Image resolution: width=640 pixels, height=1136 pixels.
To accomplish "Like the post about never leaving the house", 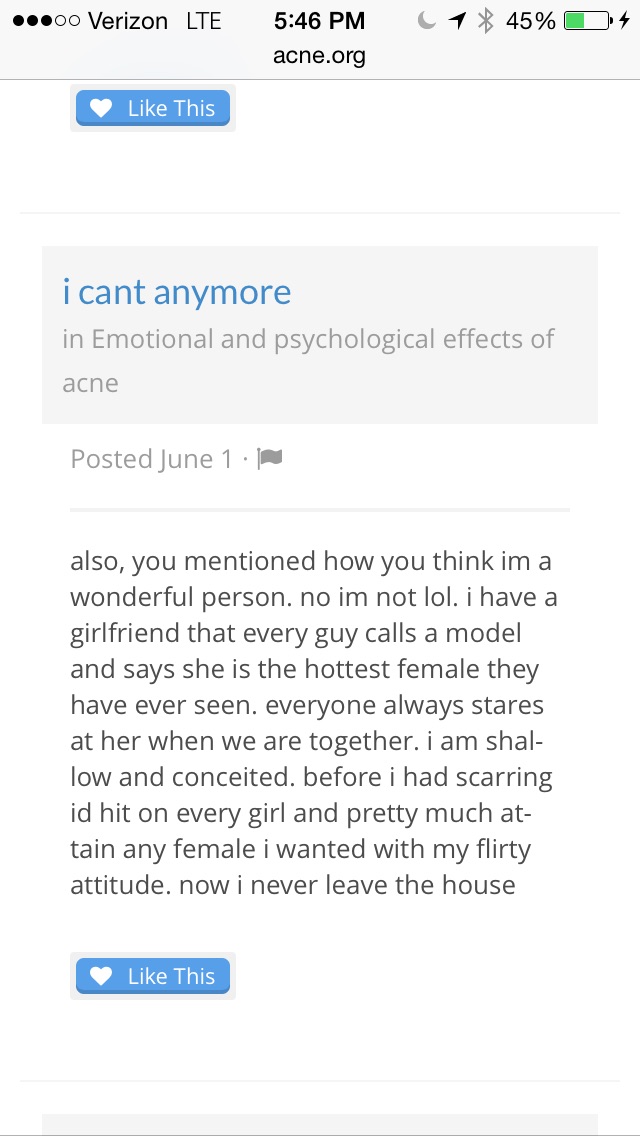I will [153, 976].
